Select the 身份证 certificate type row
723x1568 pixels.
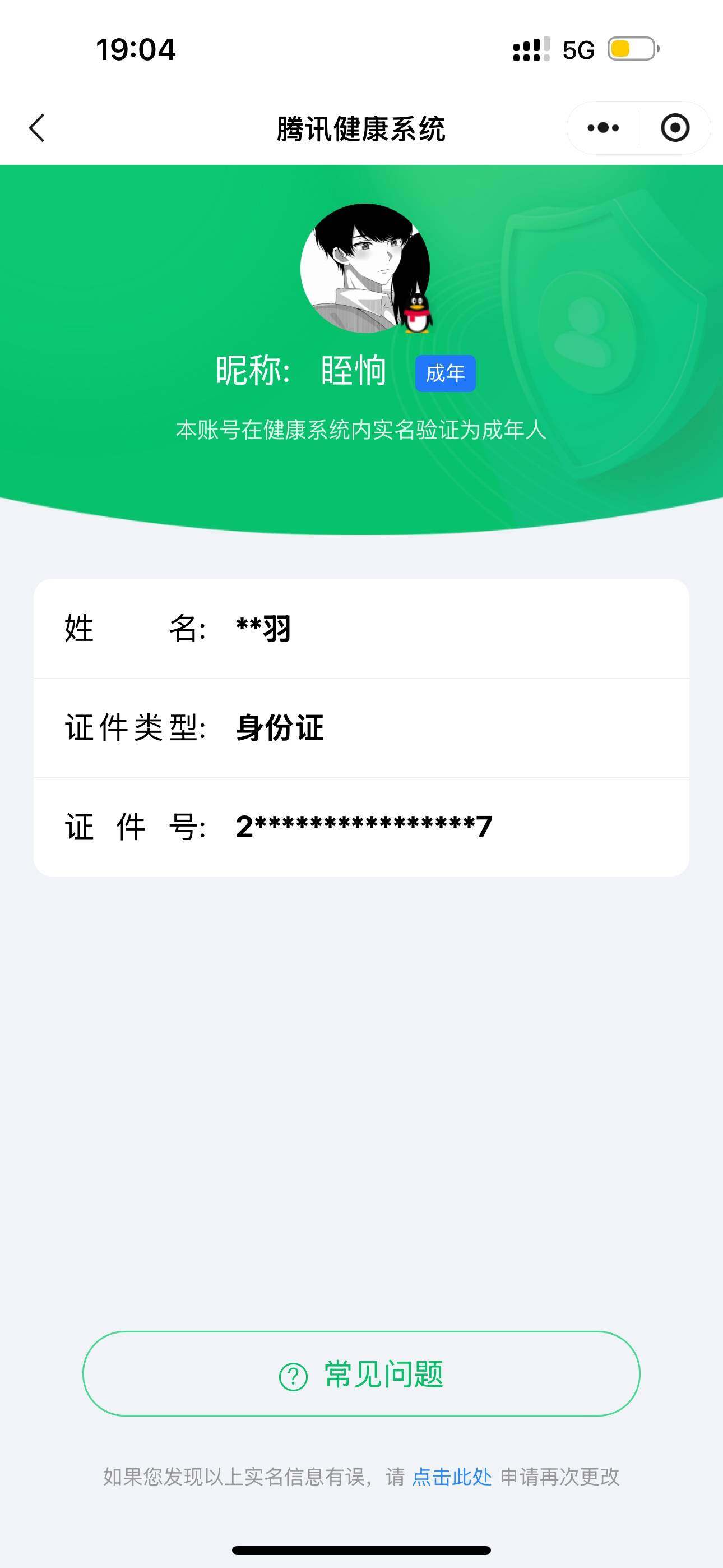[x=361, y=729]
